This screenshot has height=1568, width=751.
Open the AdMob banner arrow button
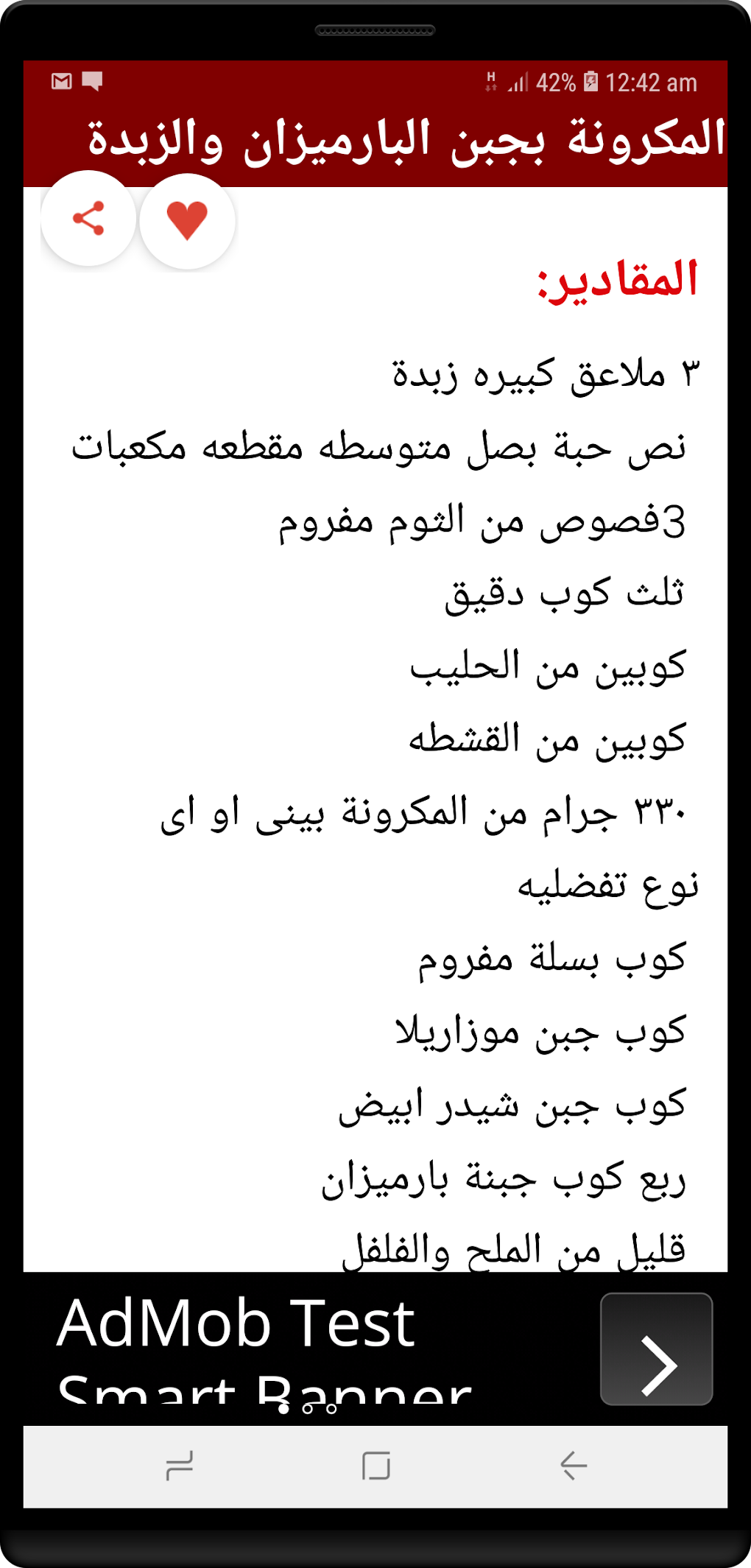click(x=656, y=1349)
